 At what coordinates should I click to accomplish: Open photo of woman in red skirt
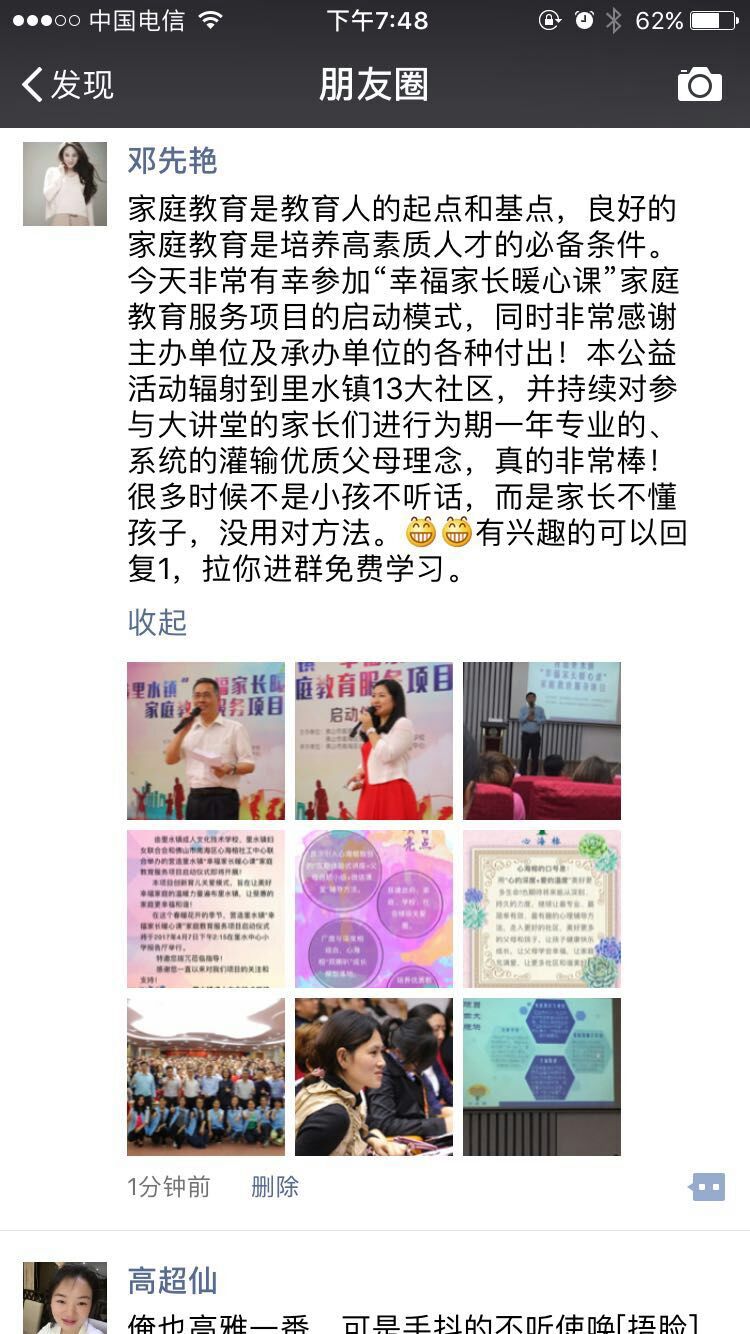[x=374, y=741]
